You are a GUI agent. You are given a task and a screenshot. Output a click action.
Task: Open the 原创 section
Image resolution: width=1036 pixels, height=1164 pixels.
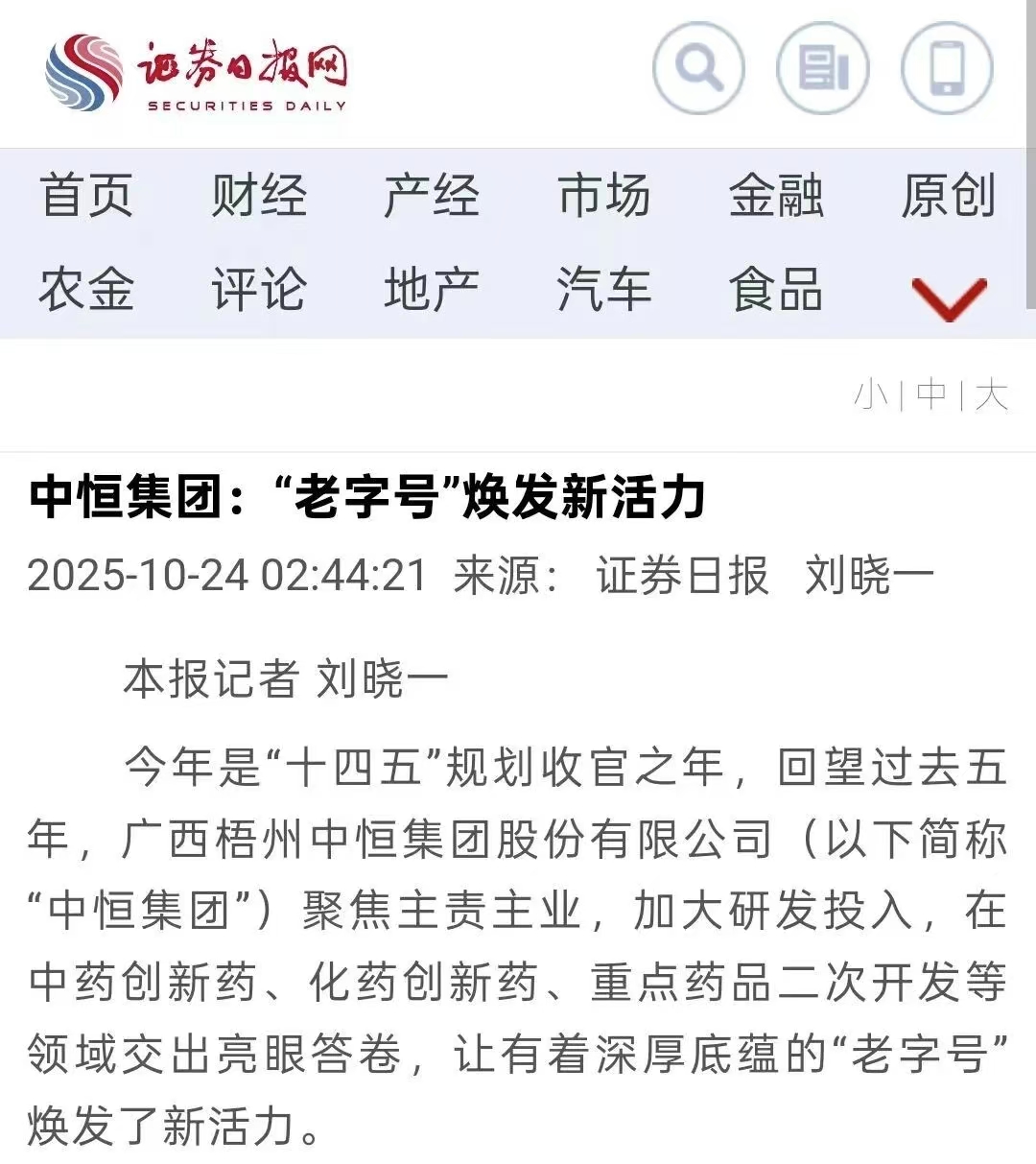coord(948,196)
